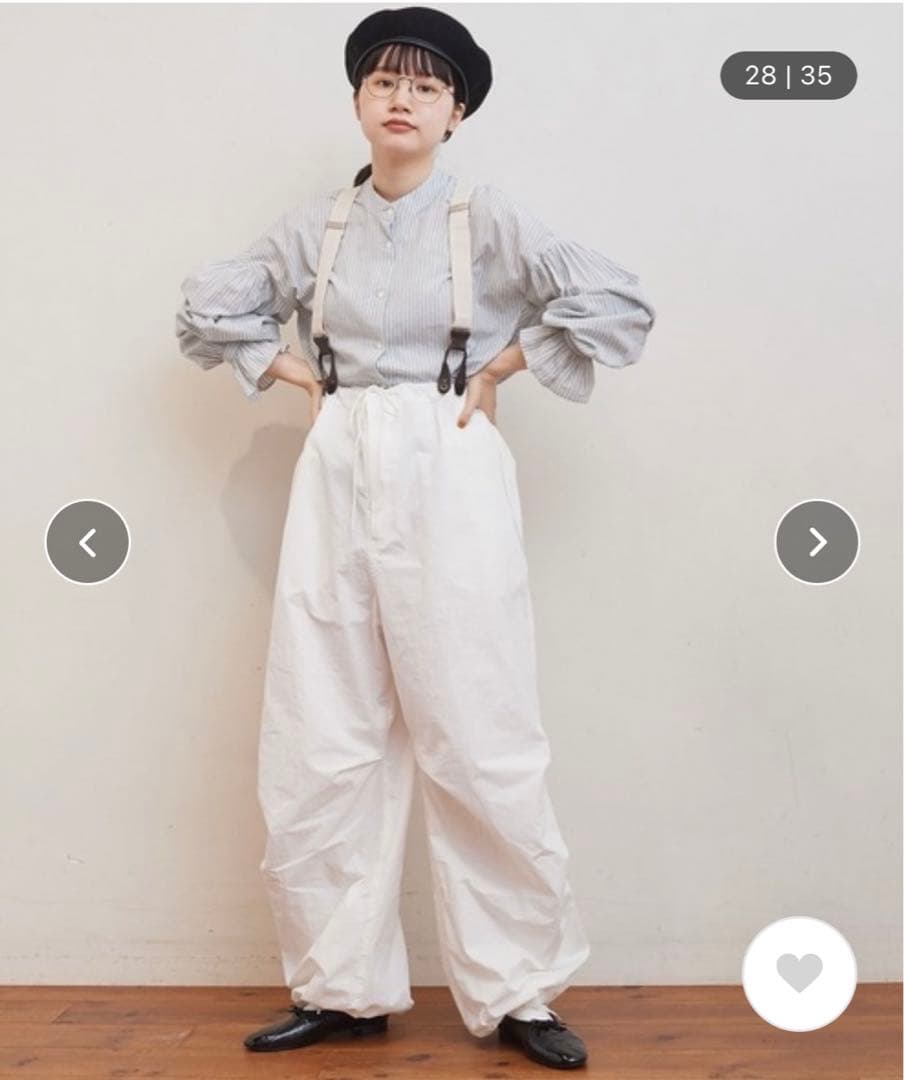Select the photo counter label showing 28 of 35
The image size is (904, 1080).
[789, 74]
